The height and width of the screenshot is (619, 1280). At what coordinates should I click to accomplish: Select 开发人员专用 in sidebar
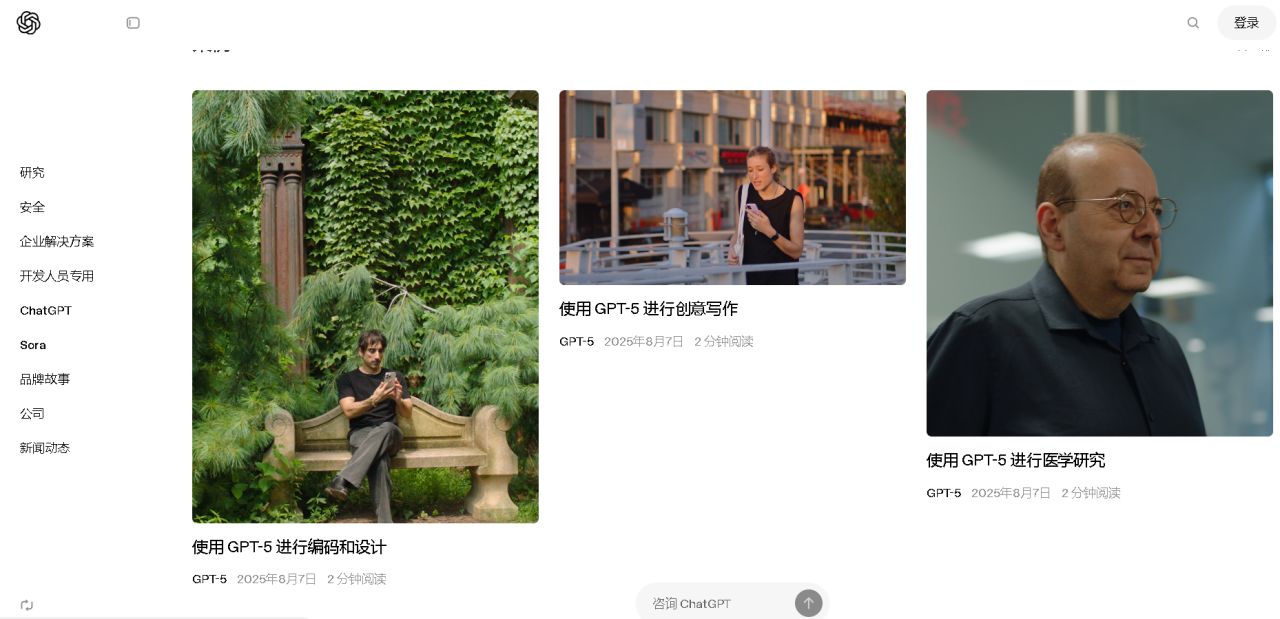[x=57, y=276]
